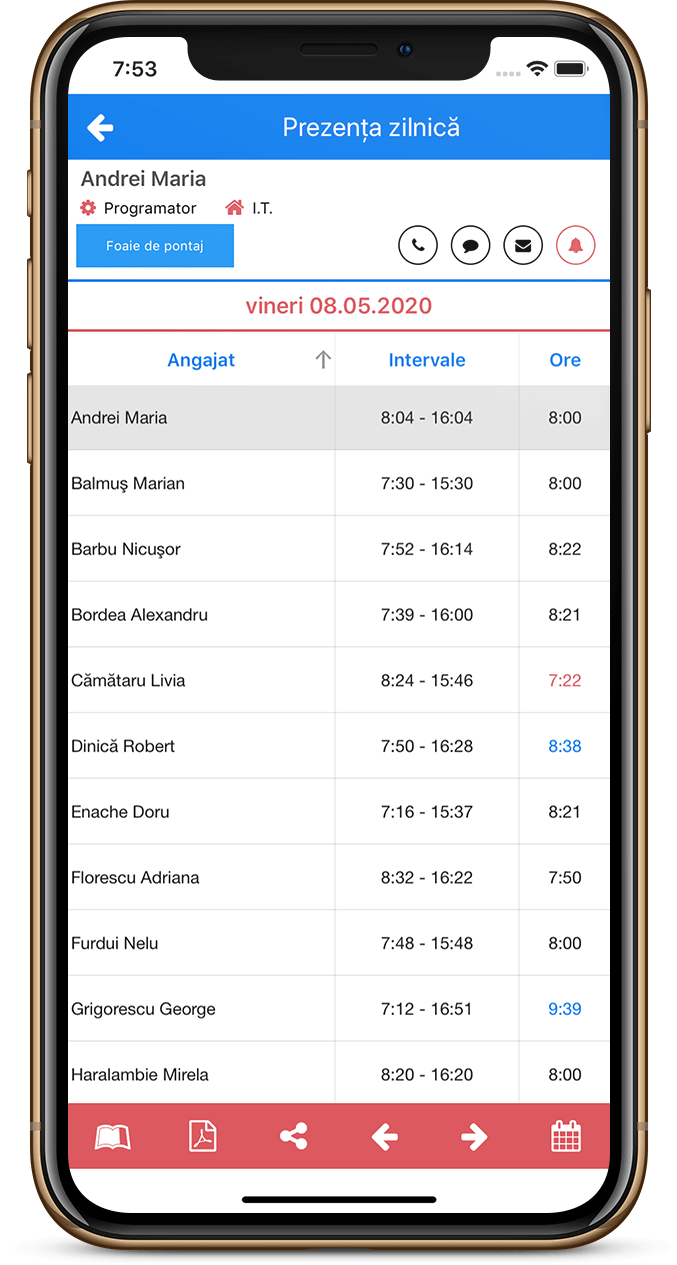Open the book icon in bottom toolbar

tap(112, 1137)
